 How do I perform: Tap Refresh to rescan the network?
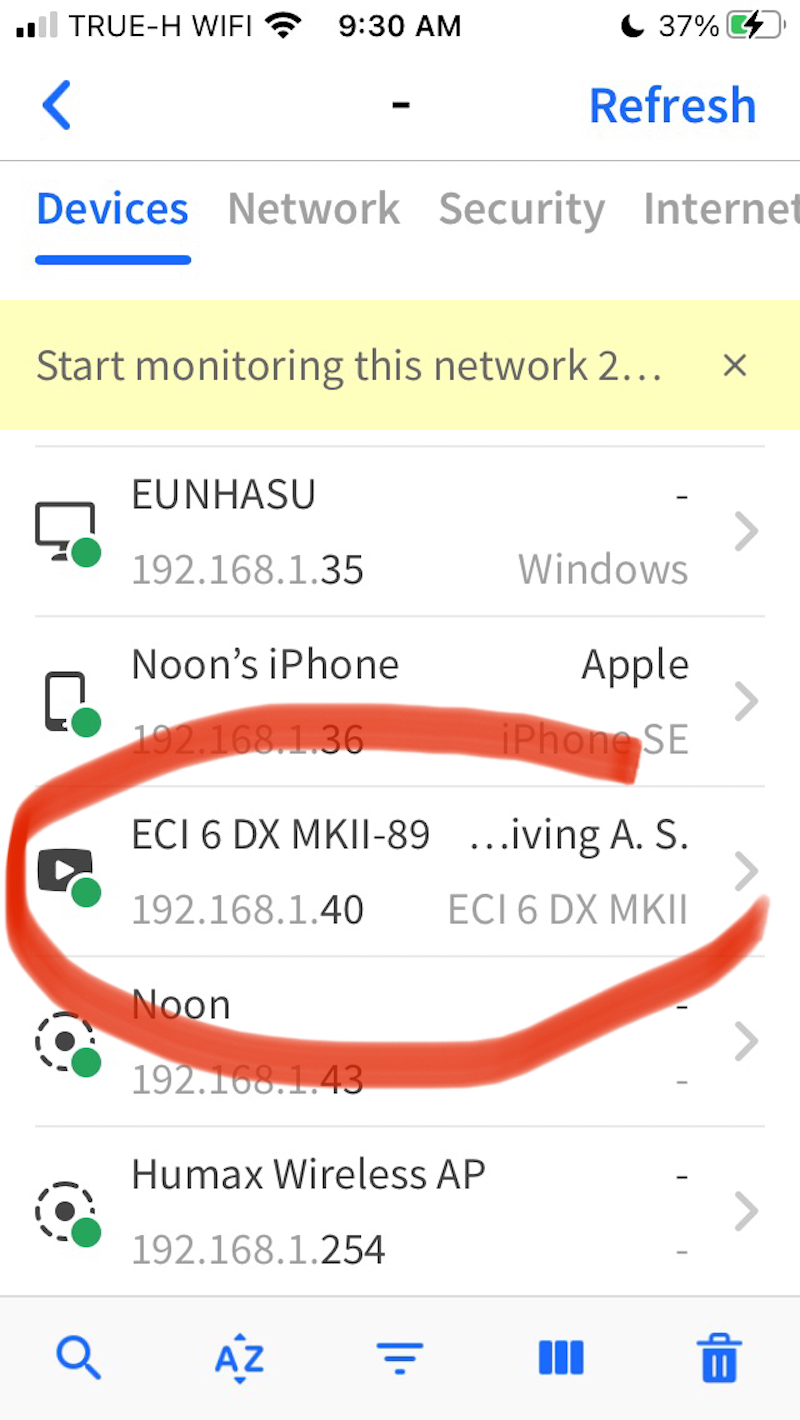click(x=672, y=106)
